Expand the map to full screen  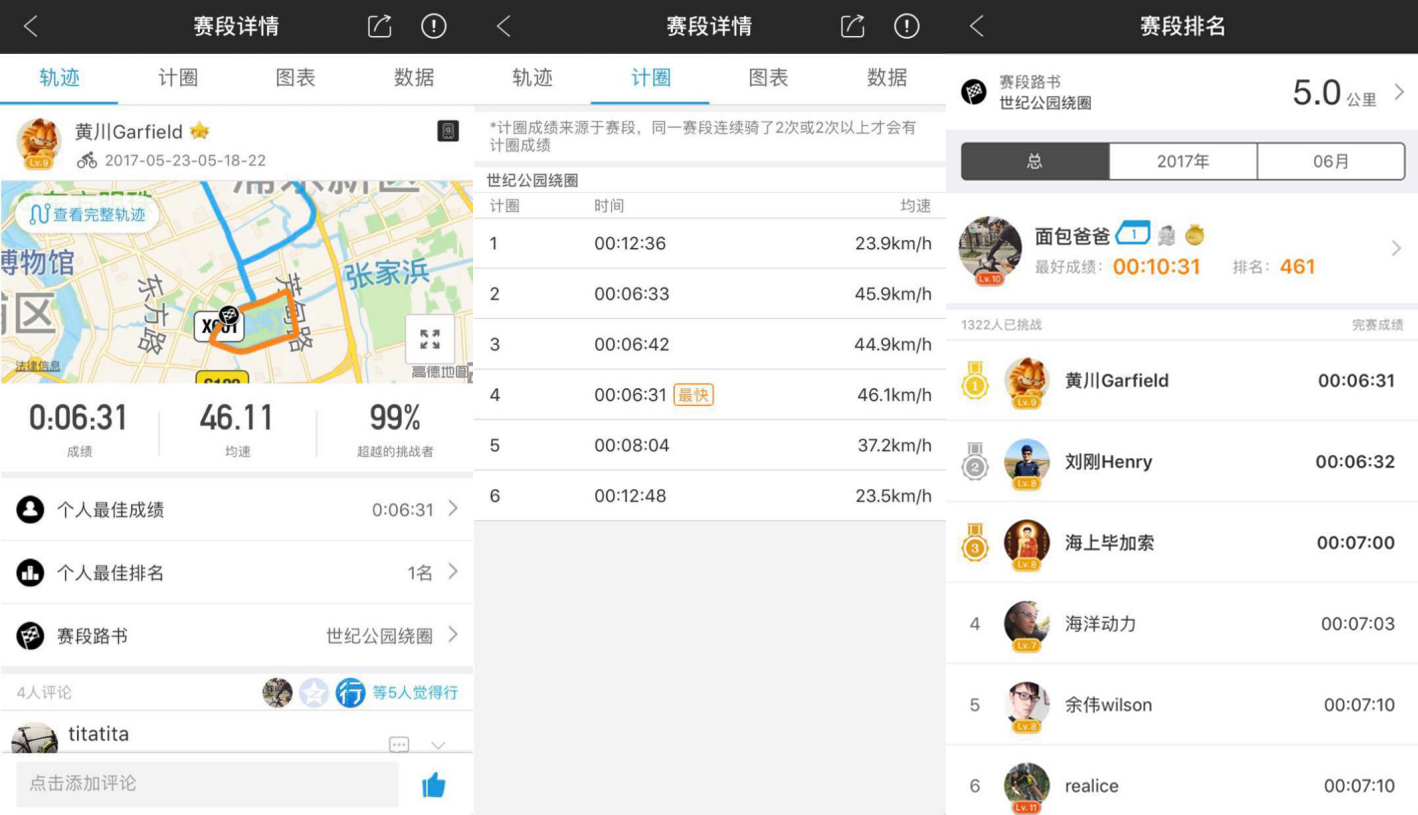coord(430,339)
